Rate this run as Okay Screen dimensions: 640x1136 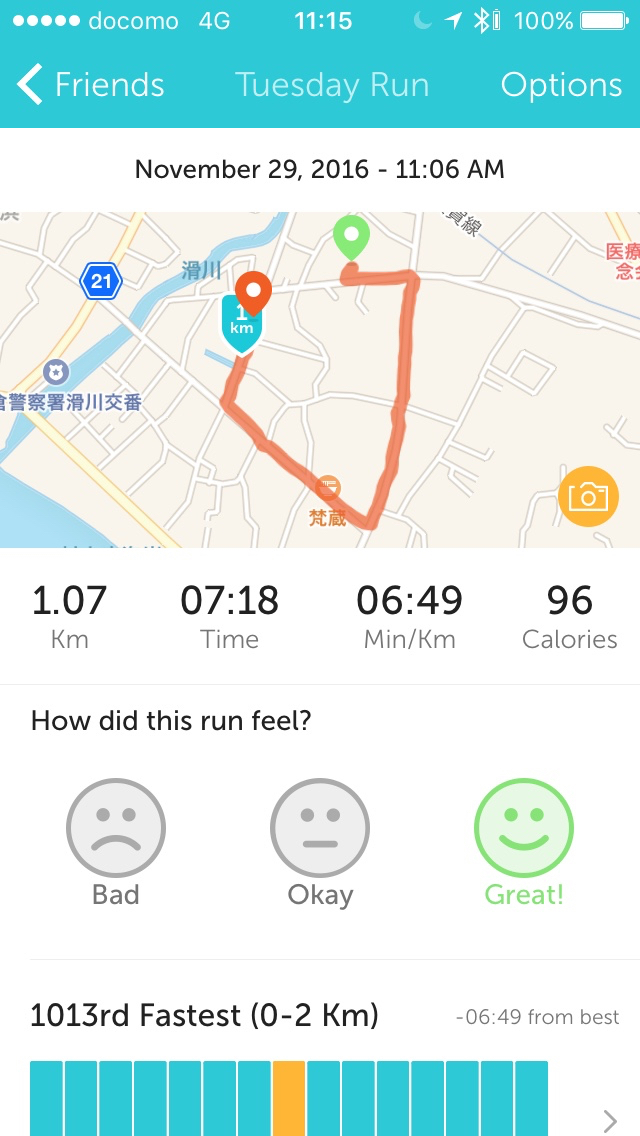(x=320, y=829)
